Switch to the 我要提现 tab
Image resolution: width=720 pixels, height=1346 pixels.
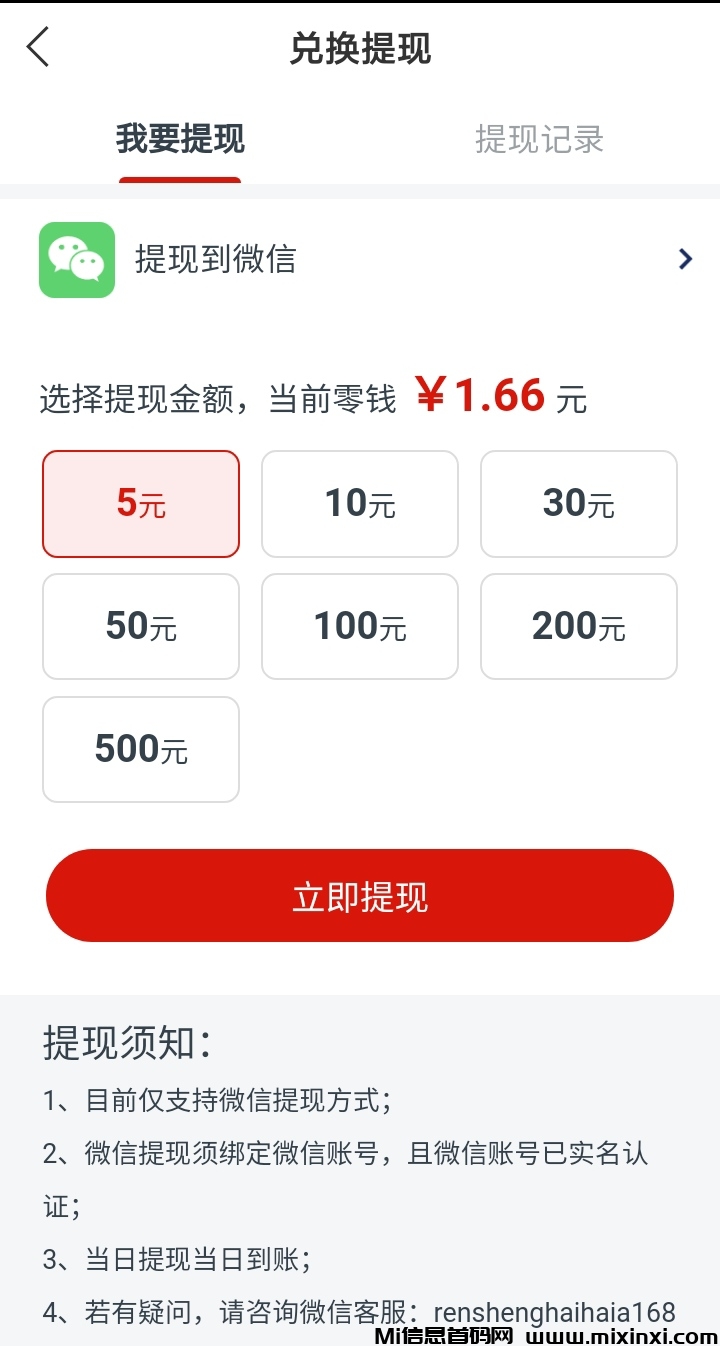point(180,140)
